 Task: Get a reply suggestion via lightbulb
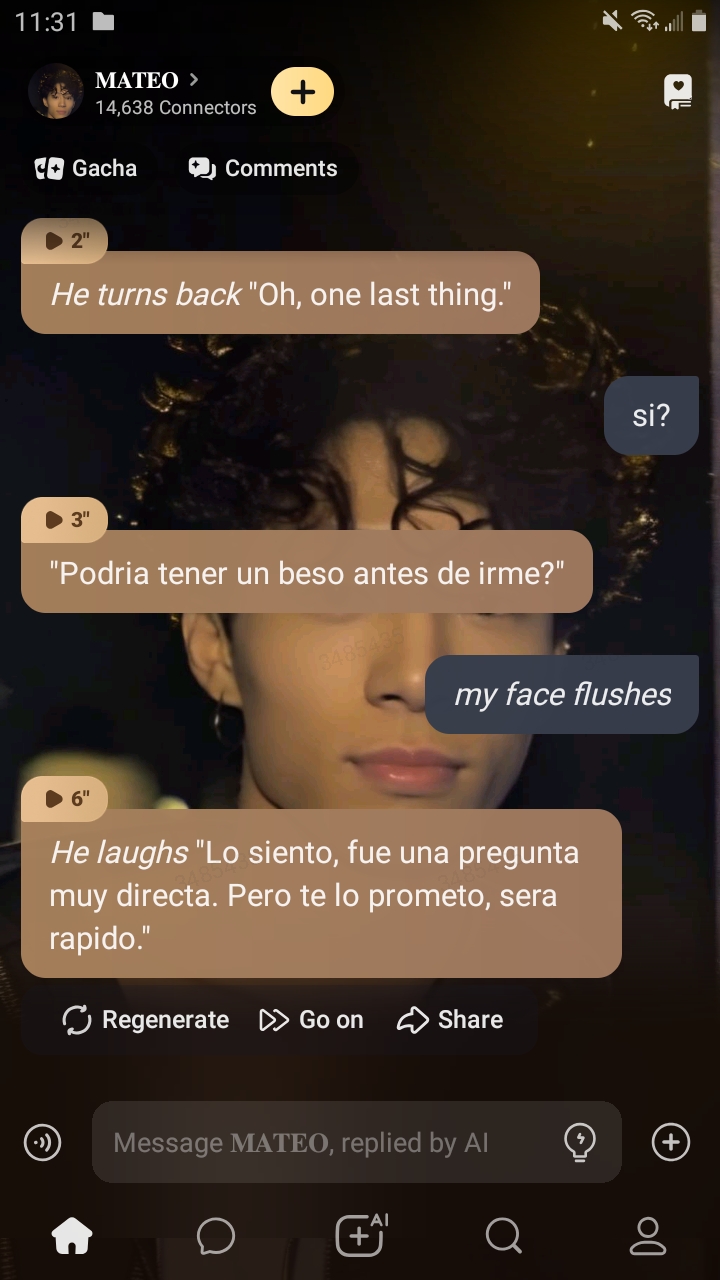pos(580,1141)
